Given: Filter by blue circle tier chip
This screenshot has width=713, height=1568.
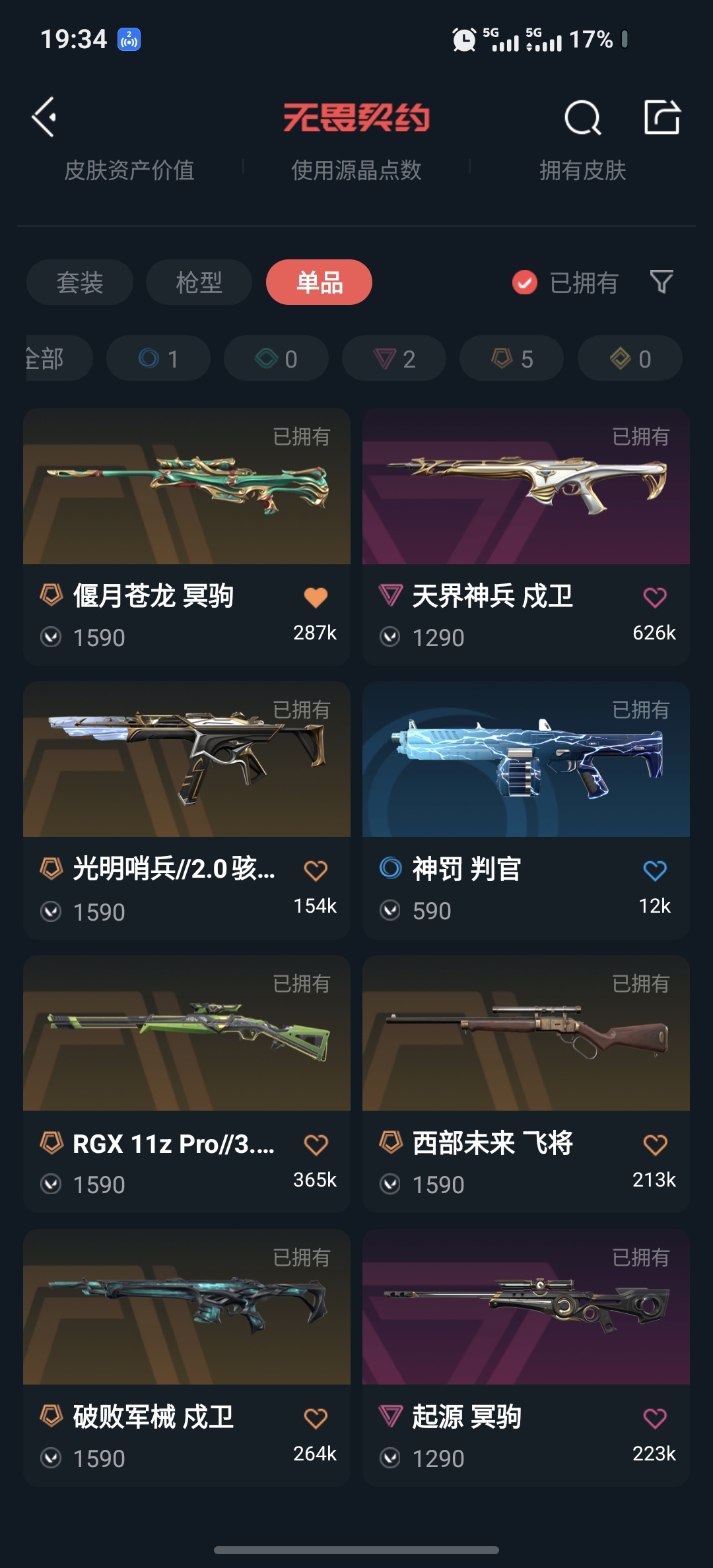Looking at the screenshot, I should (x=158, y=358).
